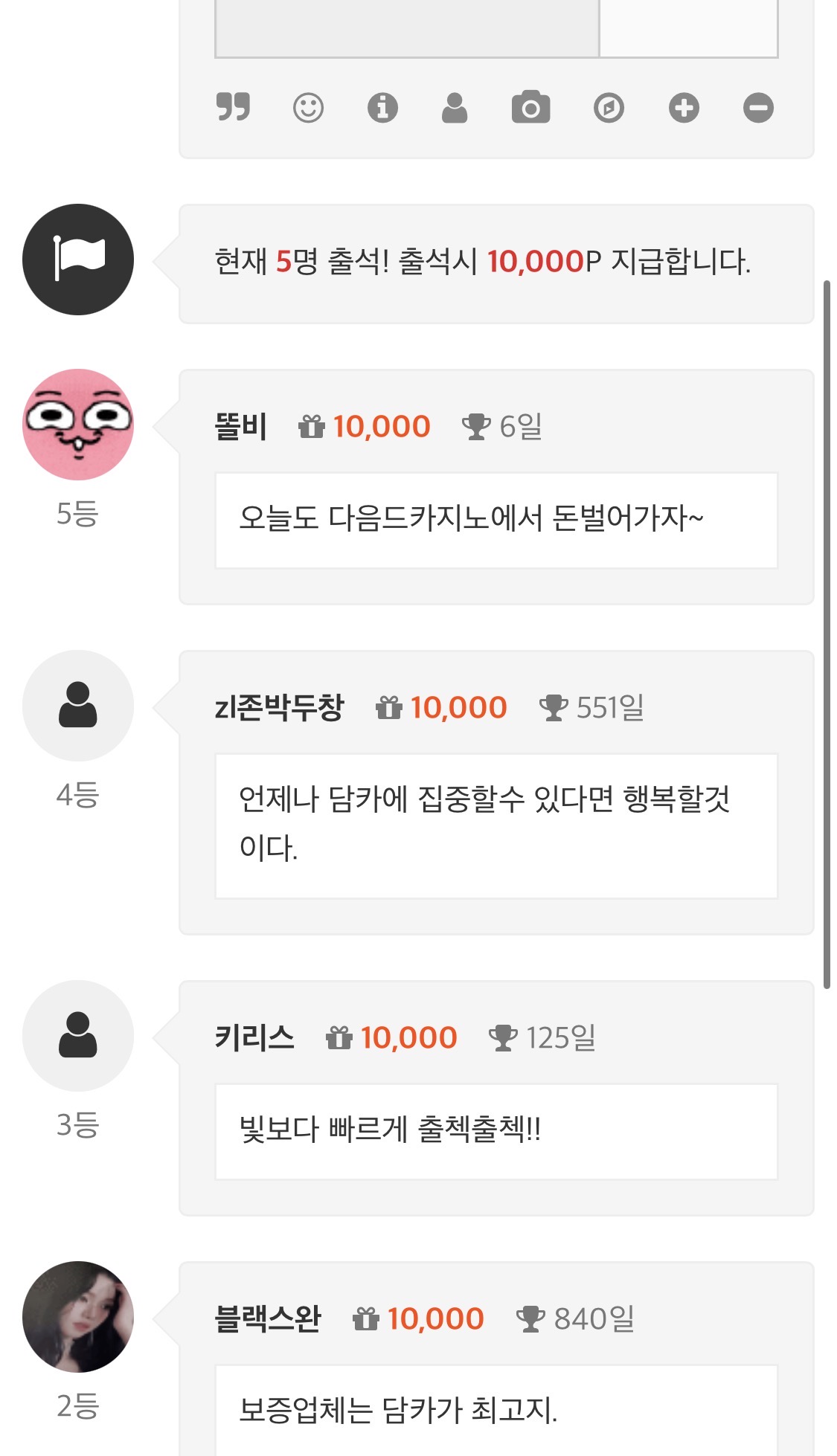Tap the info icon in the toolbar
This screenshot has height=1456, width=837.
[382, 108]
